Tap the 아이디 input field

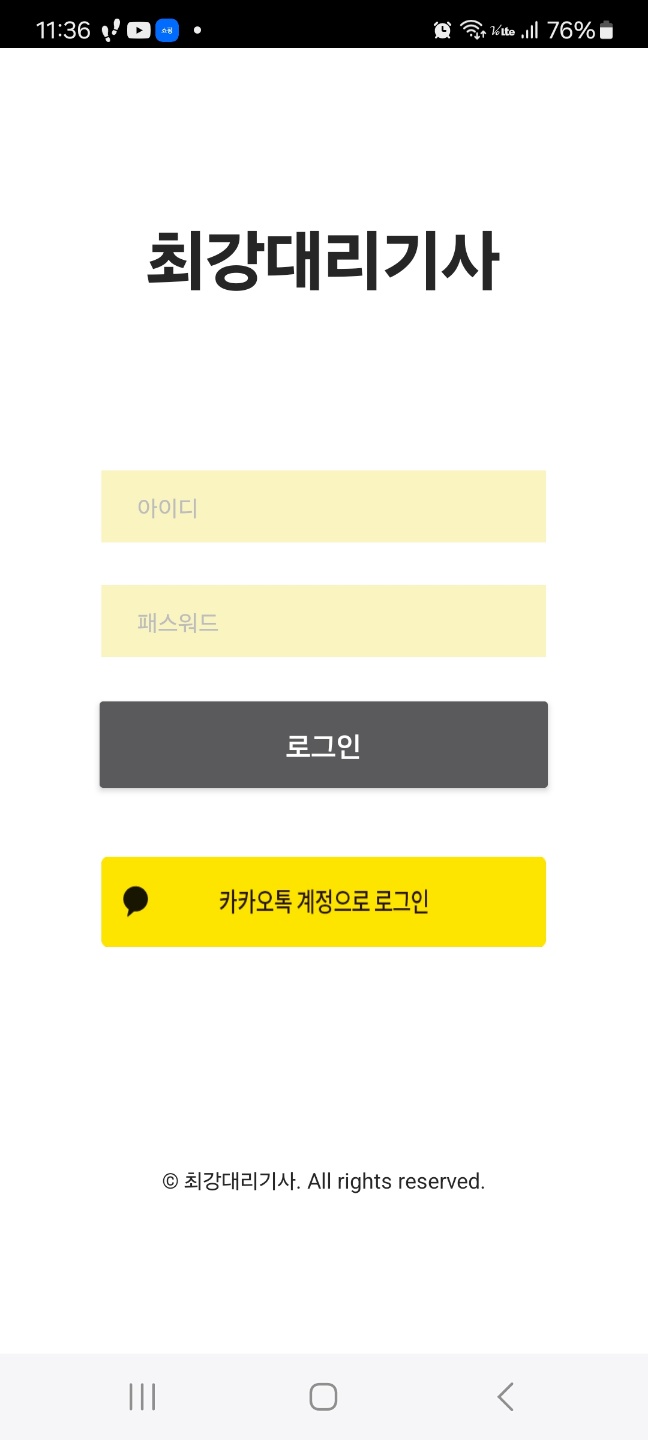click(323, 506)
